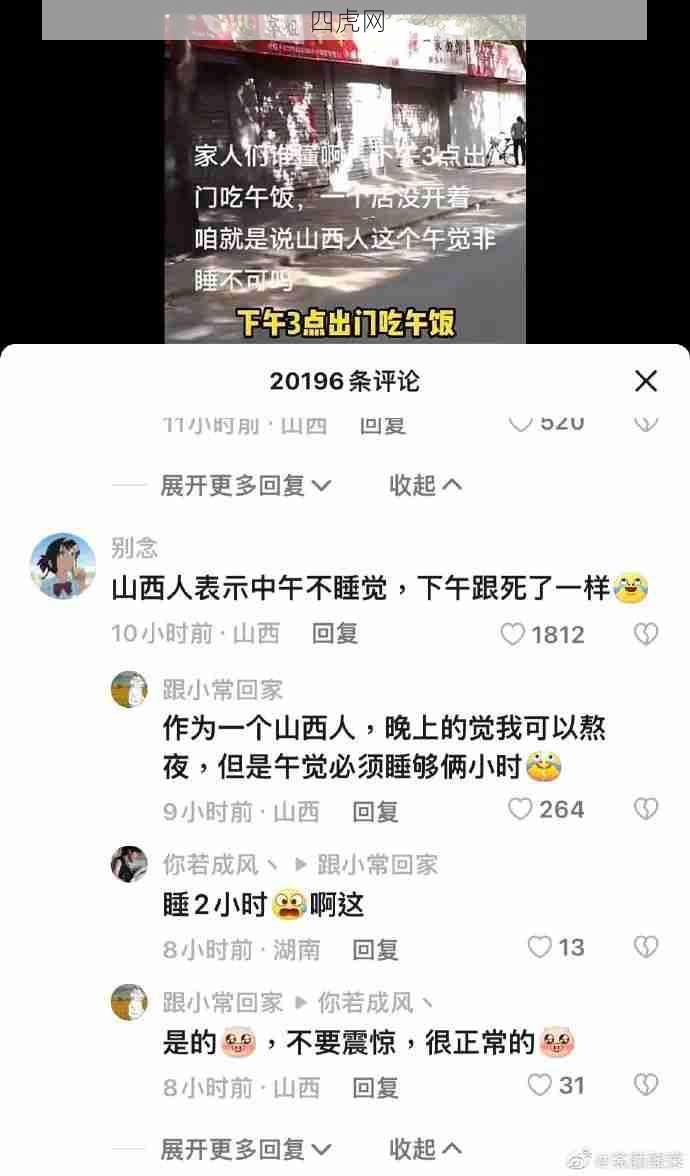
Task: Reply to the 不要震惊,很正常的 comment
Action: [375, 1087]
